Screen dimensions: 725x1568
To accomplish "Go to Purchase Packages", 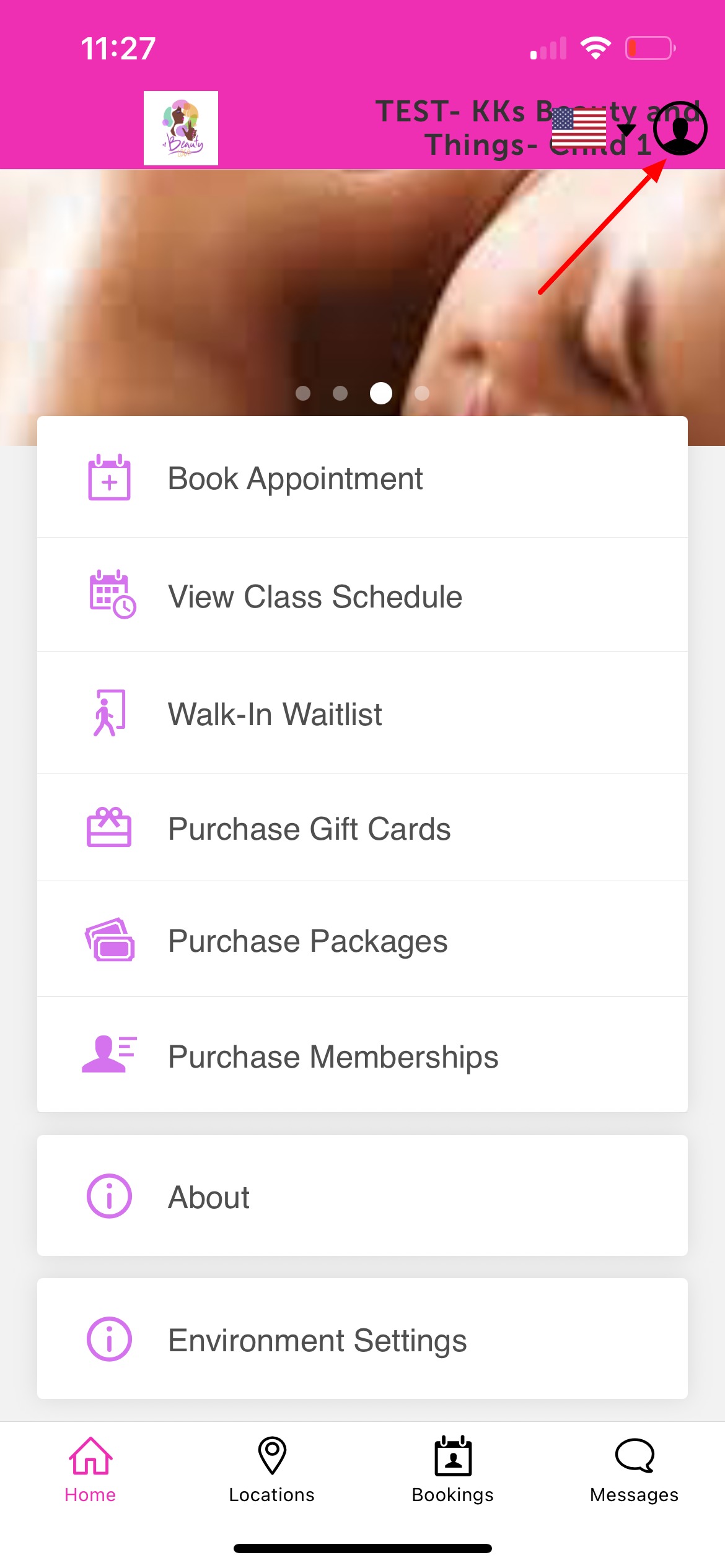I will pos(362,940).
